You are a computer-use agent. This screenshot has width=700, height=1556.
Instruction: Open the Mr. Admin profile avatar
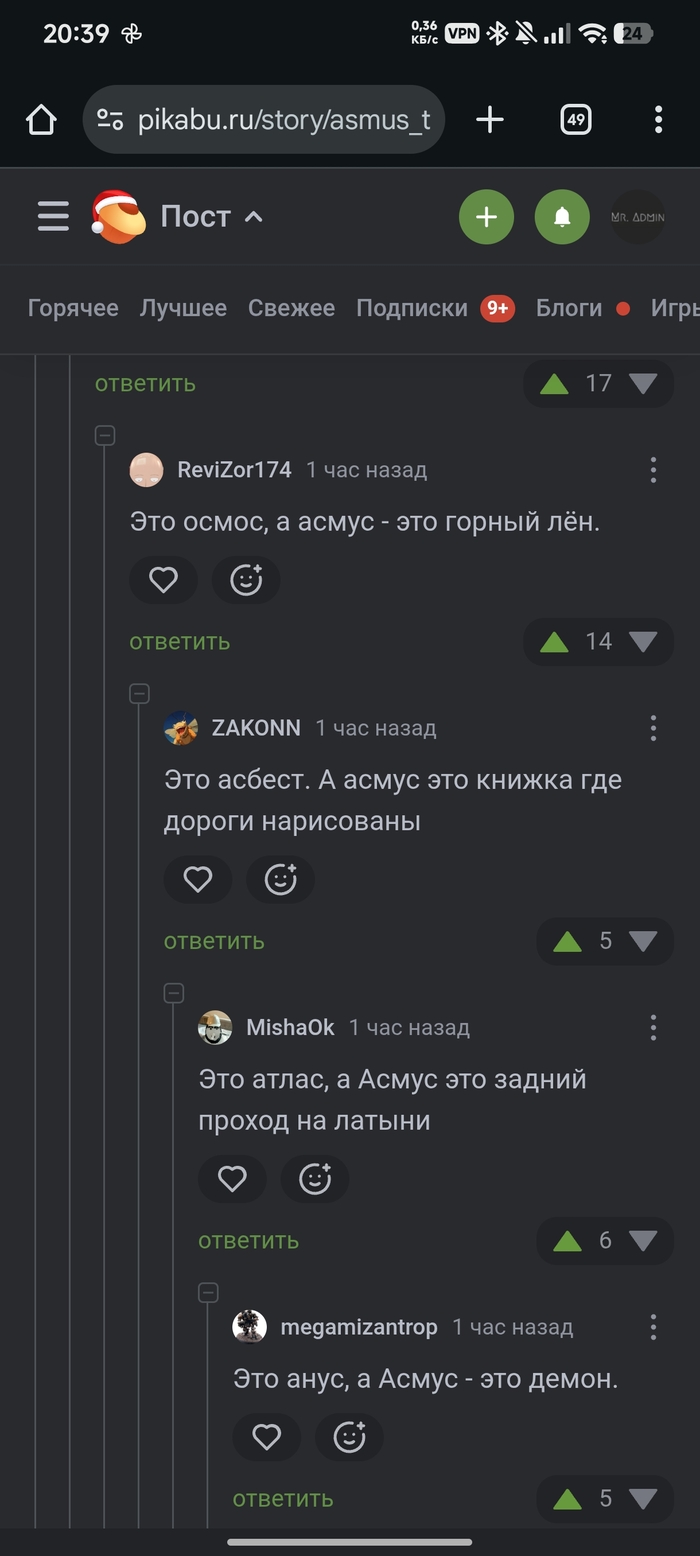click(x=637, y=217)
